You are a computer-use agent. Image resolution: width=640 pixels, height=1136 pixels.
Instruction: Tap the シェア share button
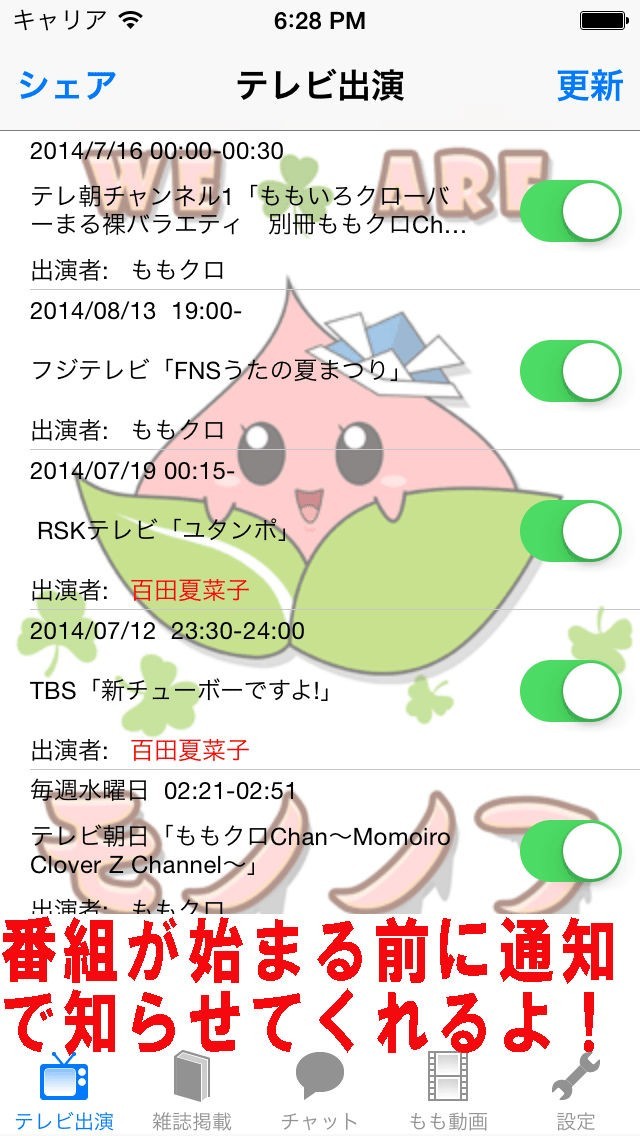pos(67,86)
